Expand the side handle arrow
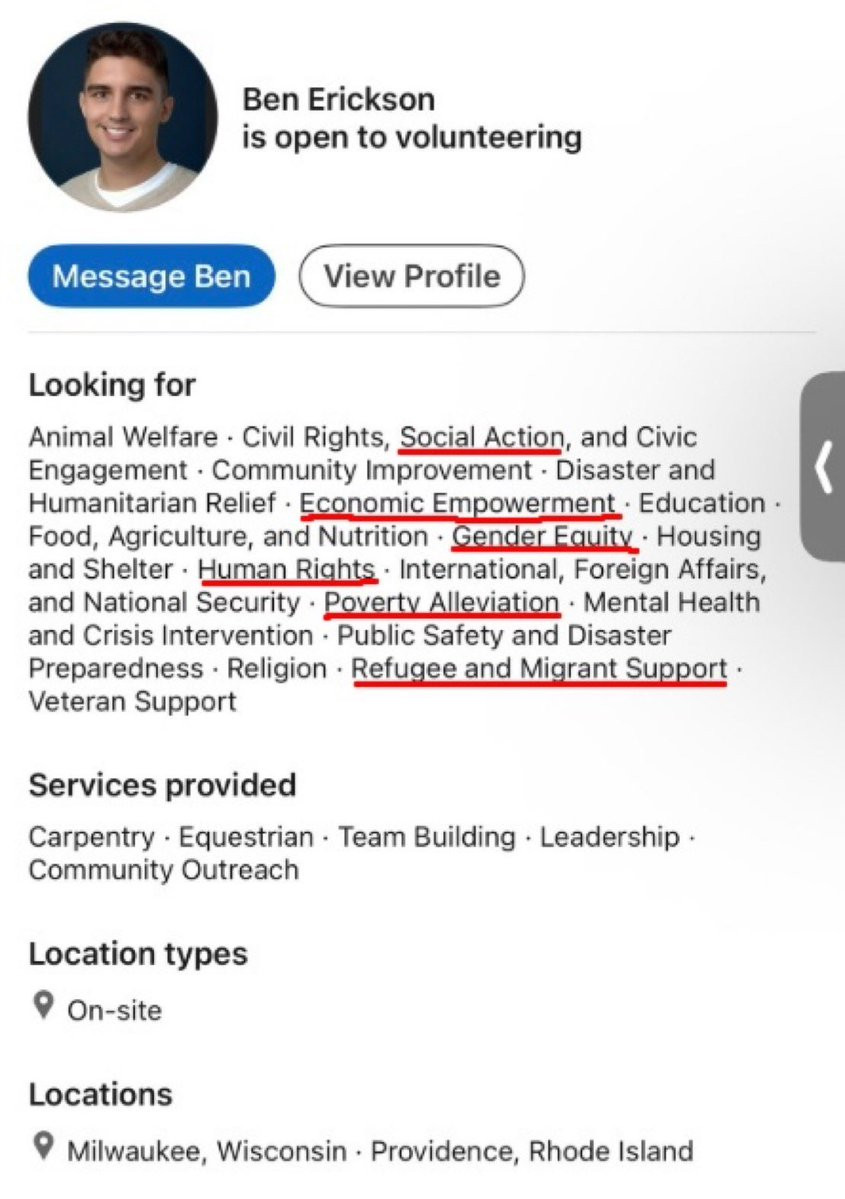Screen dimensions: 845x1199 point(823,467)
